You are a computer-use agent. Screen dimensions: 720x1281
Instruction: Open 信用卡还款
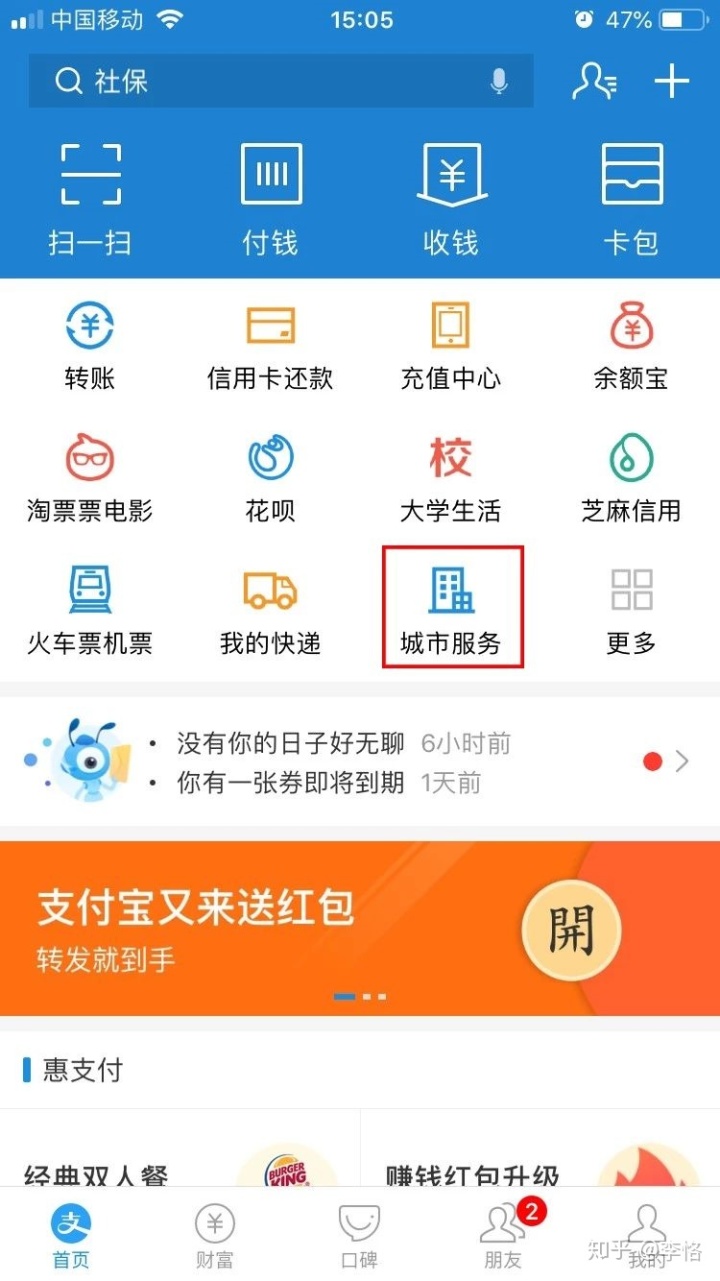270,346
